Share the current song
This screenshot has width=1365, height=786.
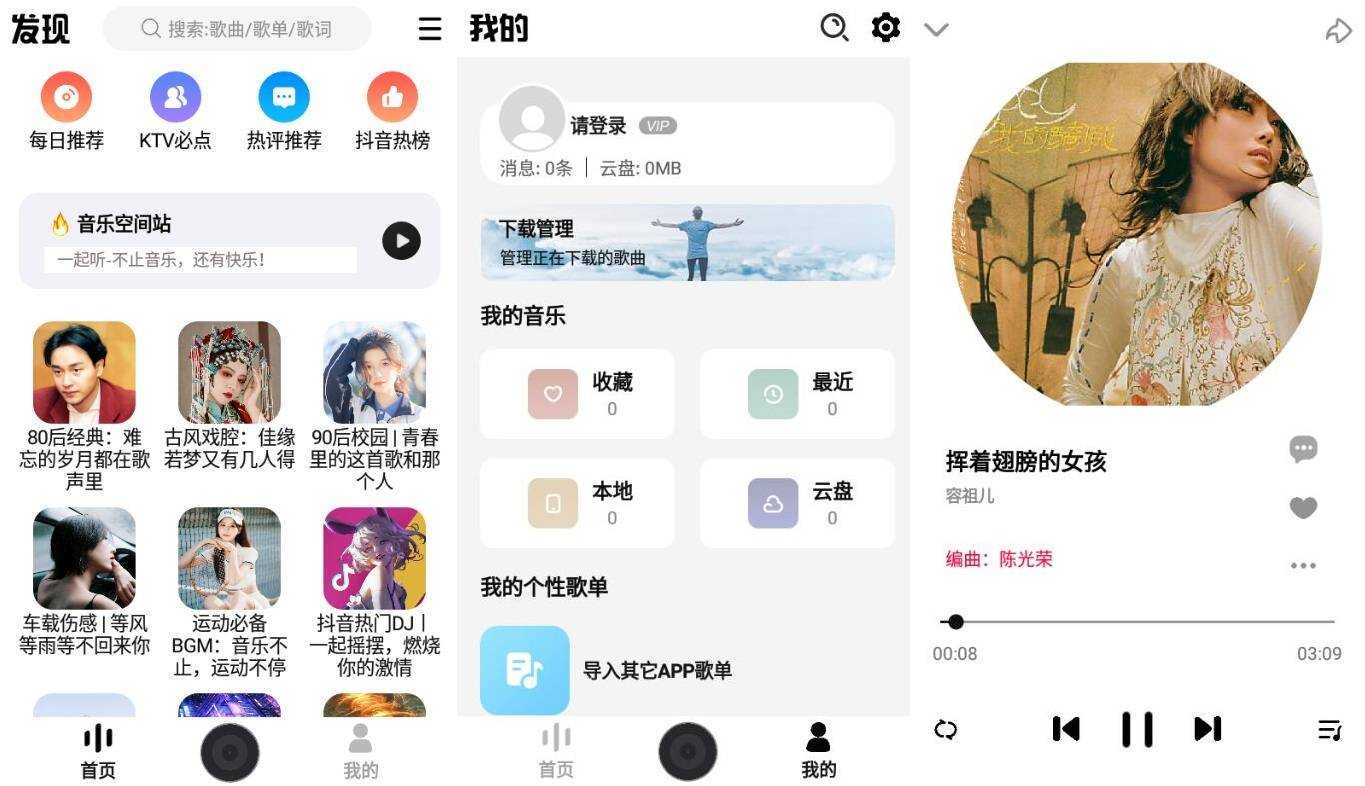(1338, 31)
